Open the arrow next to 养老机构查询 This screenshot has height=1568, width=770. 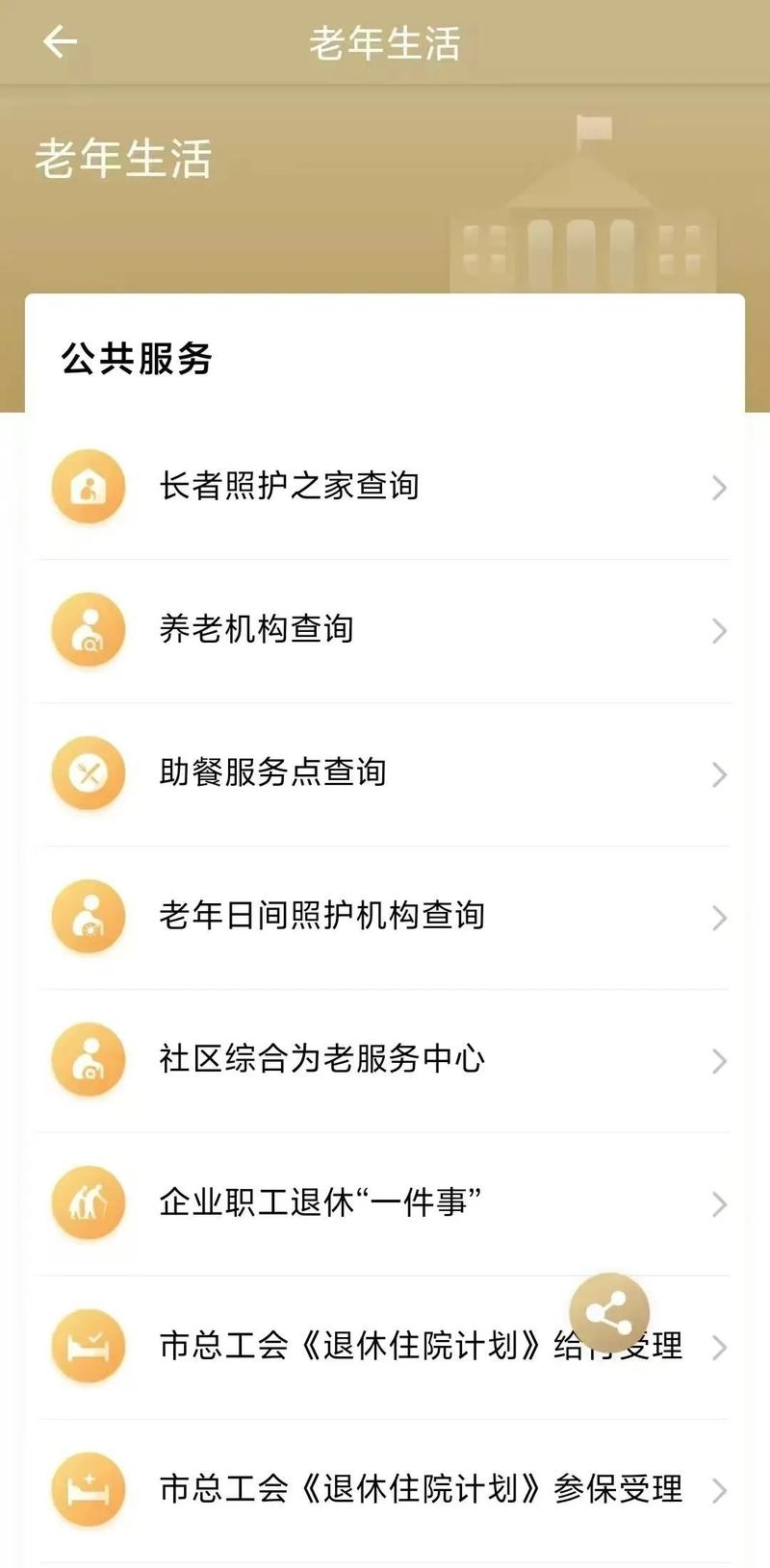pos(719,632)
